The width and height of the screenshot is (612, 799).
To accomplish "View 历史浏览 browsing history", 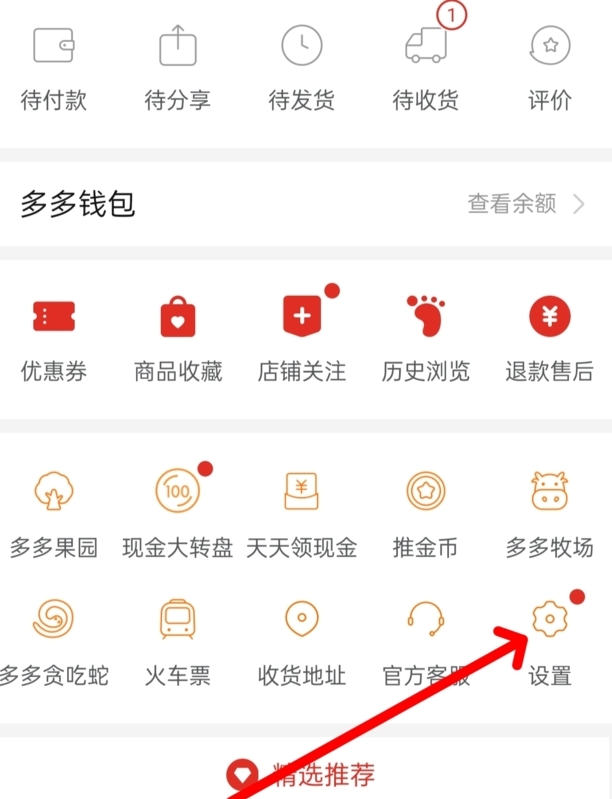I will pos(425,338).
